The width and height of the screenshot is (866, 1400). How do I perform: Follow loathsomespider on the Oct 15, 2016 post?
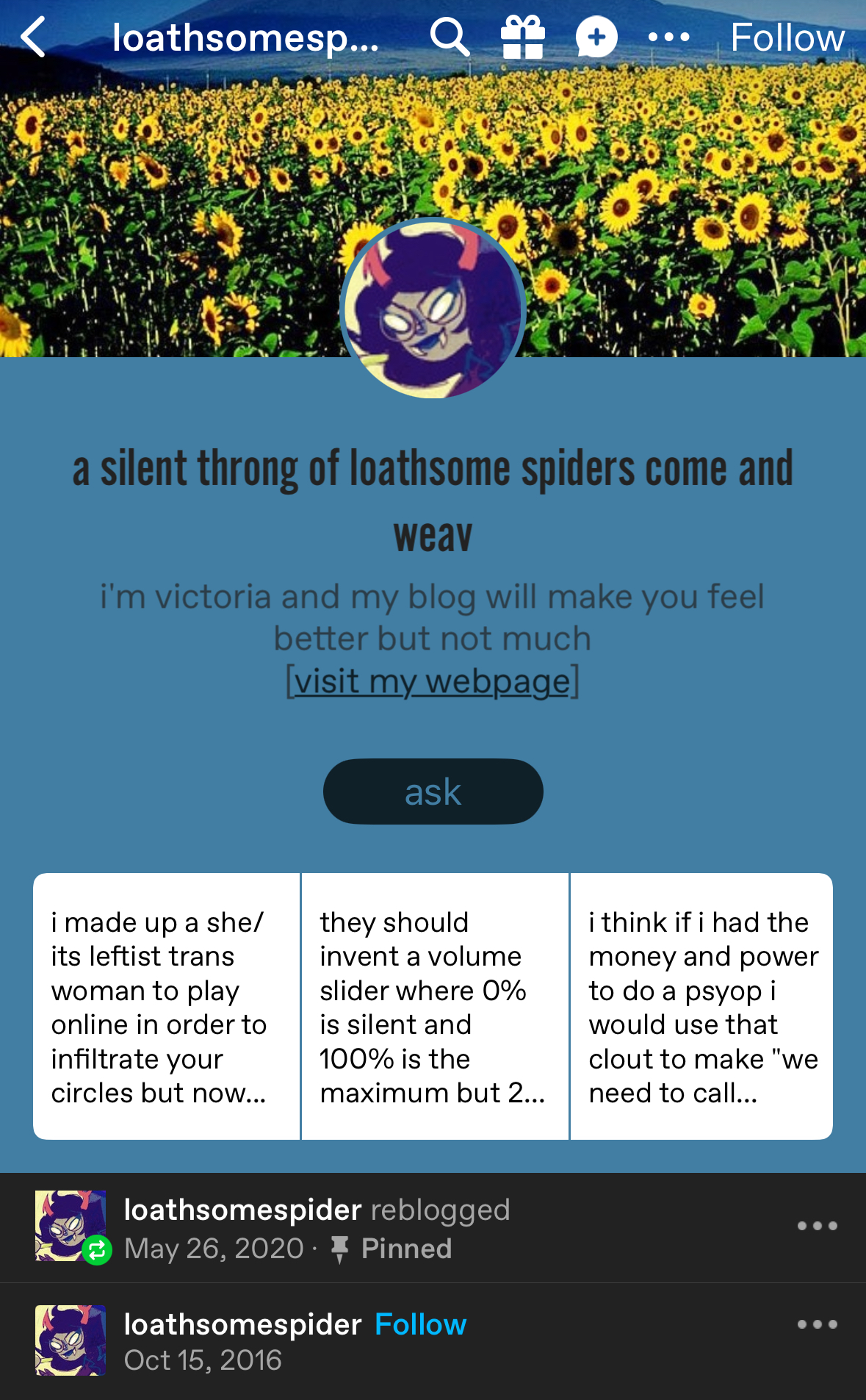(x=421, y=1324)
